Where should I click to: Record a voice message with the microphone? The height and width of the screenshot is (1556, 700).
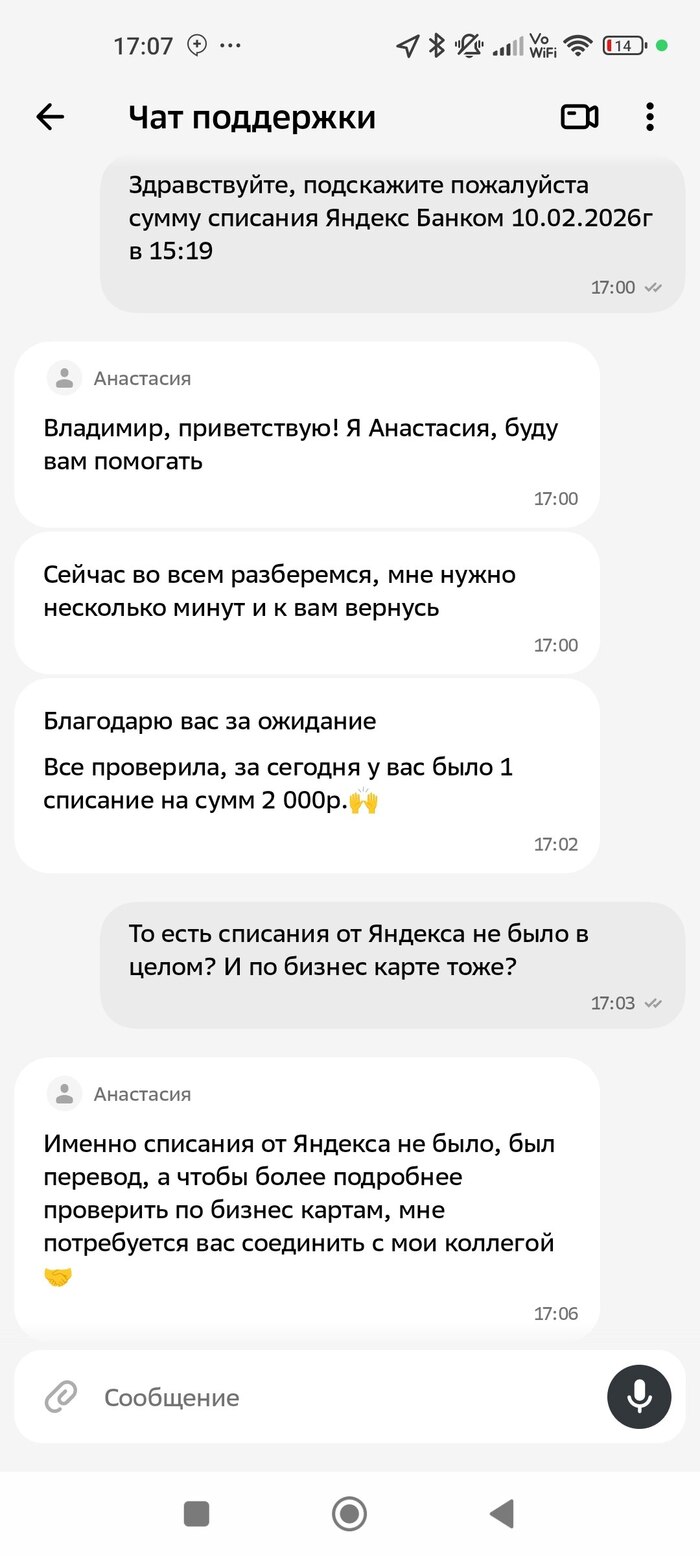[x=640, y=1396]
